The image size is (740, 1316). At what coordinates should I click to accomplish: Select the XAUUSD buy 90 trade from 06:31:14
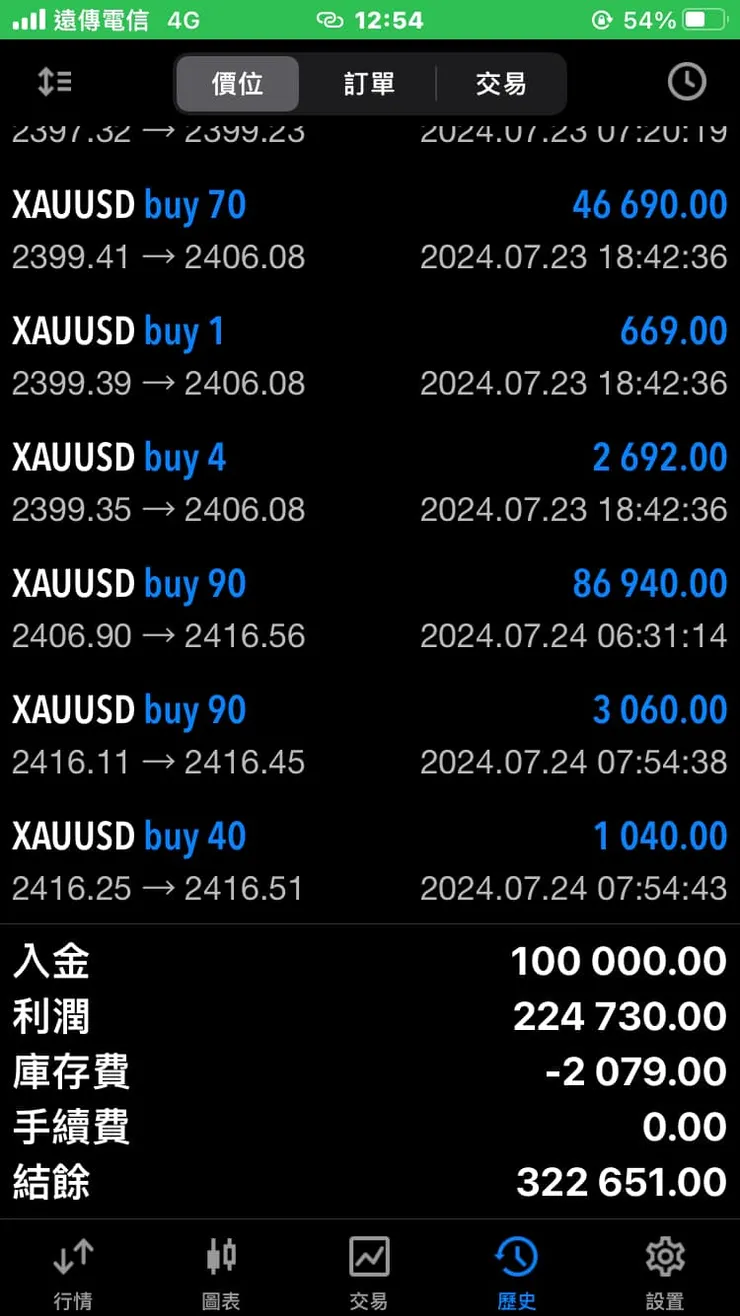370,608
